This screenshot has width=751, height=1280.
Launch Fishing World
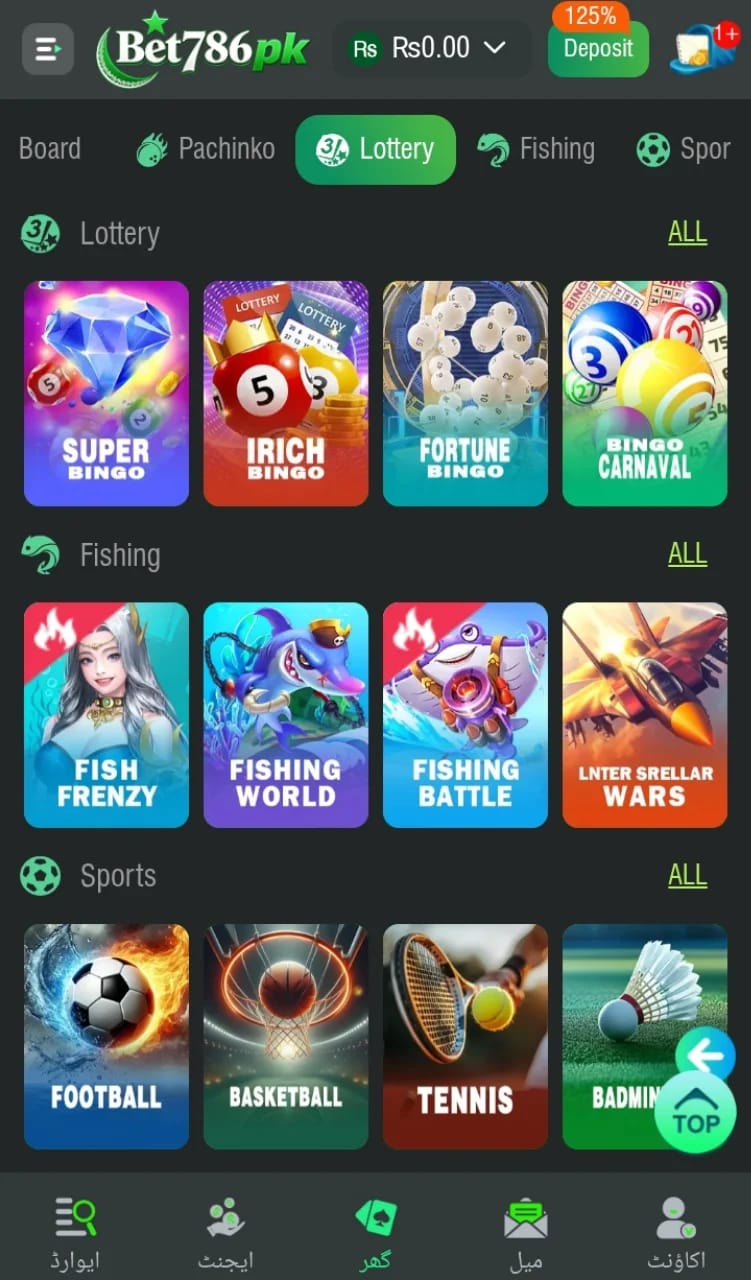[285, 714]
